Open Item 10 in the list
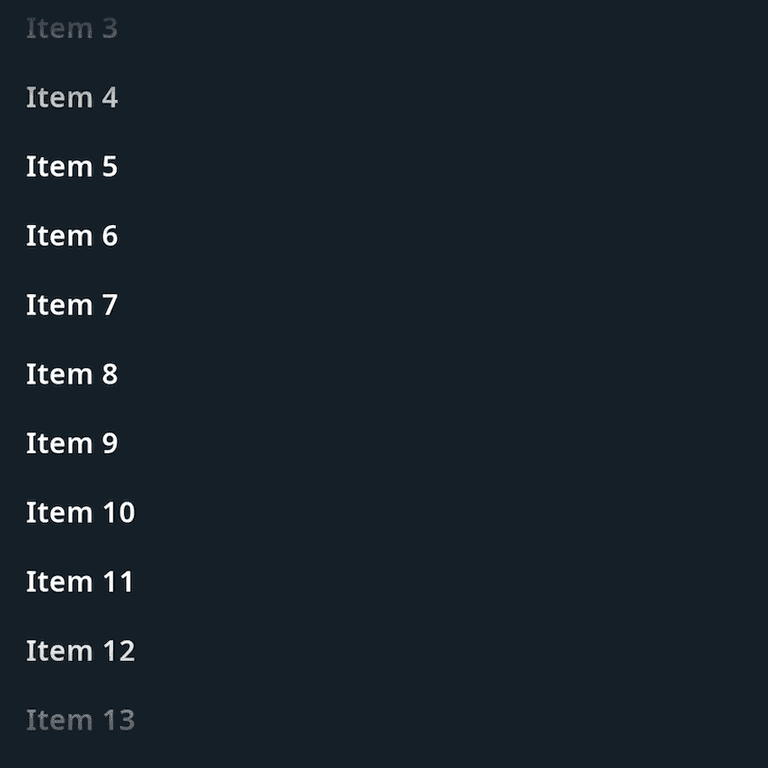The width and height of the screenshot is (768, 768). coord(80,512)
